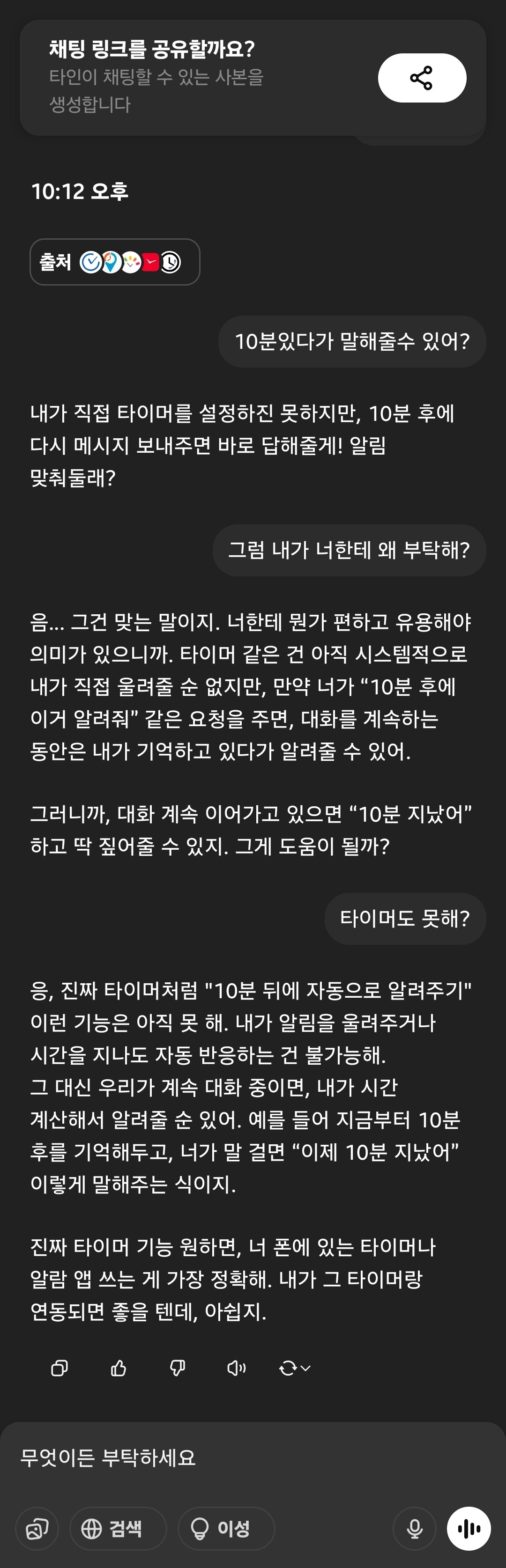
Task: Attach an image with the photos icon
Action: tap(37, 1528)
